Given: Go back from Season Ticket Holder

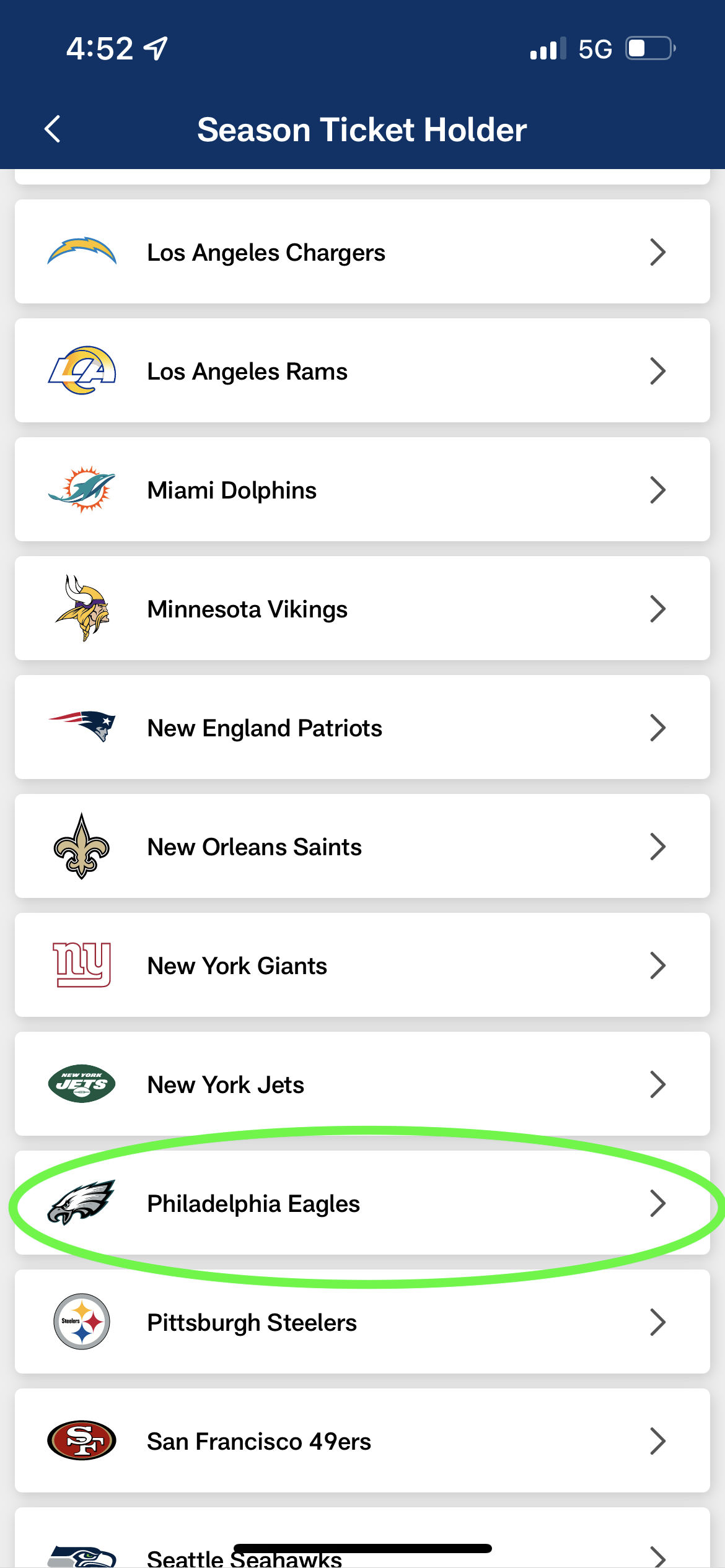Looking at the screenshot, I should coord(53,129).
